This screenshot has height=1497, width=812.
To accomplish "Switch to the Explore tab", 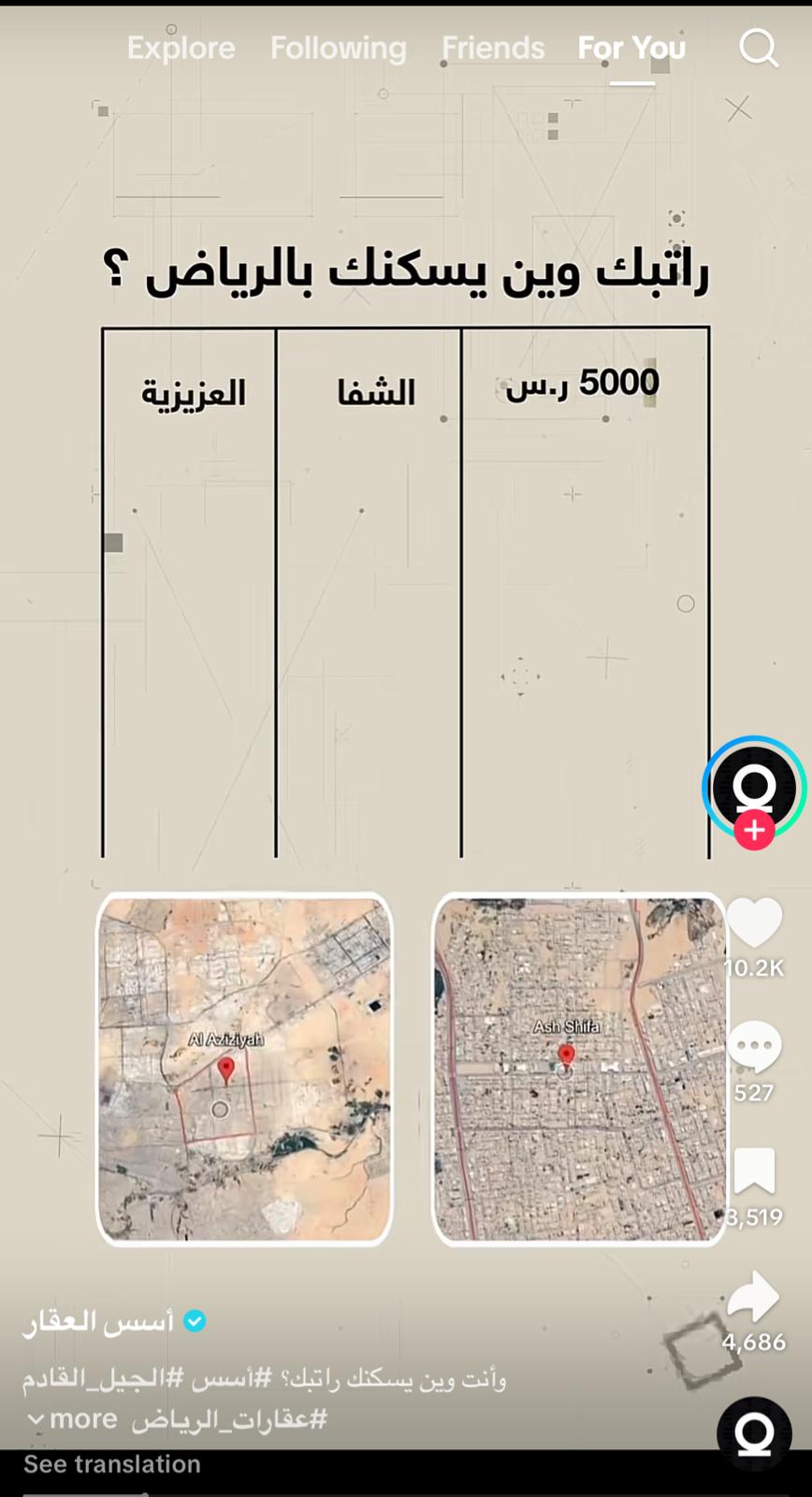I will tap(181, 48).
